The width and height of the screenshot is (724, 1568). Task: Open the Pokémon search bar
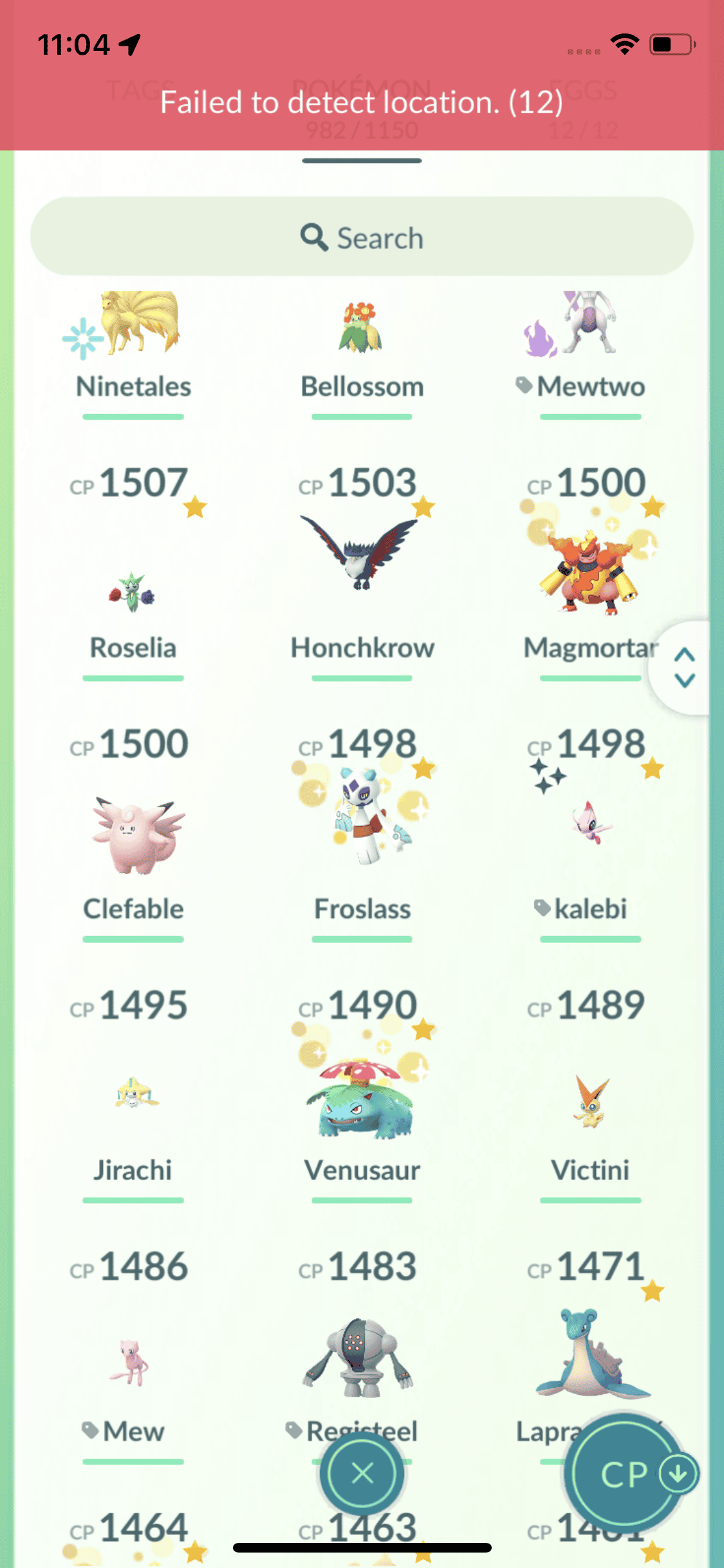coord(362,237)
